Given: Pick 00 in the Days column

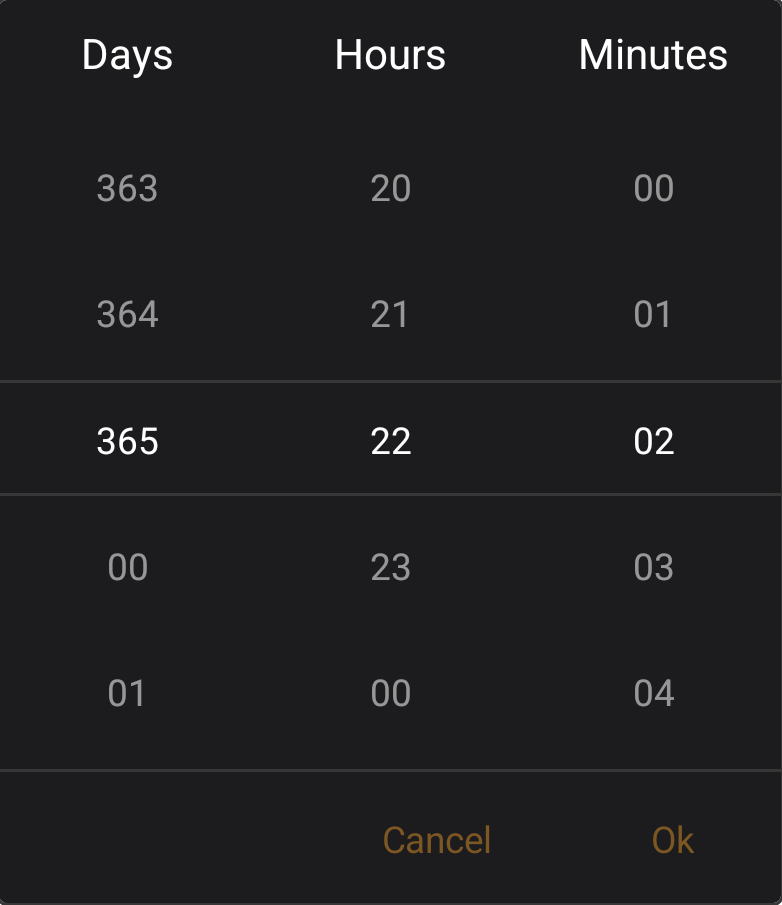Looking at the screenshot, I should (128, 568).
